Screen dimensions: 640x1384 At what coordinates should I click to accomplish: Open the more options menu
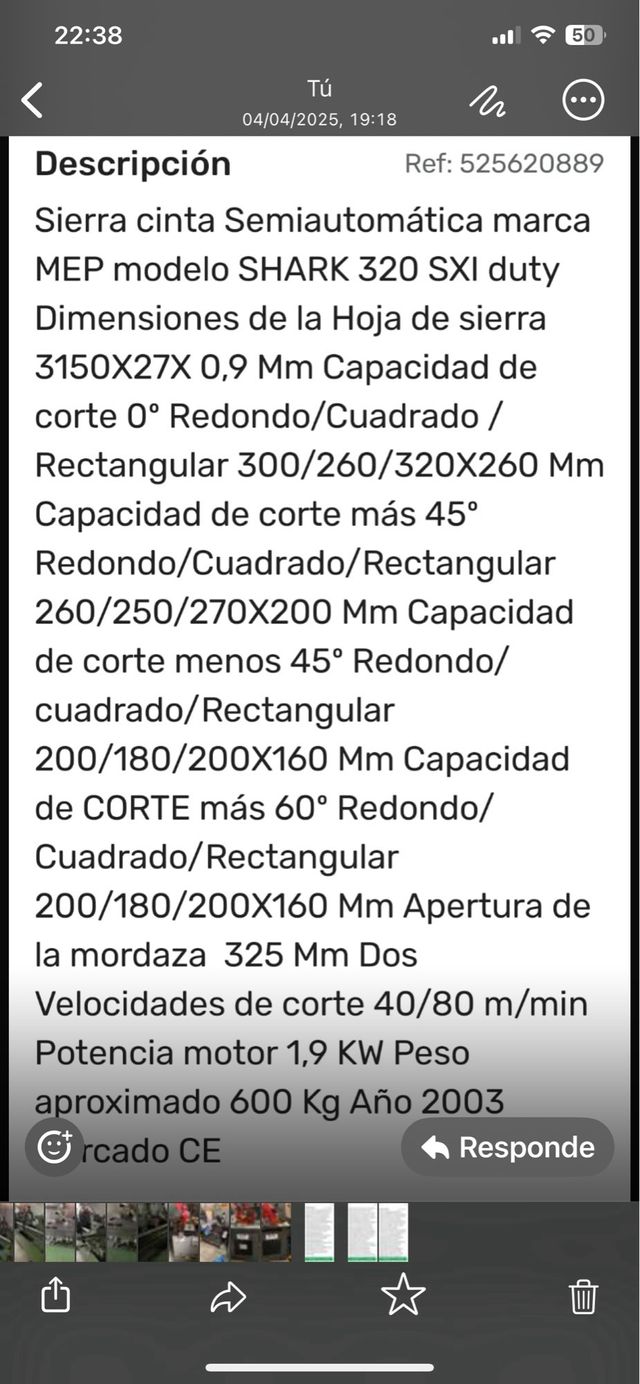583,100
